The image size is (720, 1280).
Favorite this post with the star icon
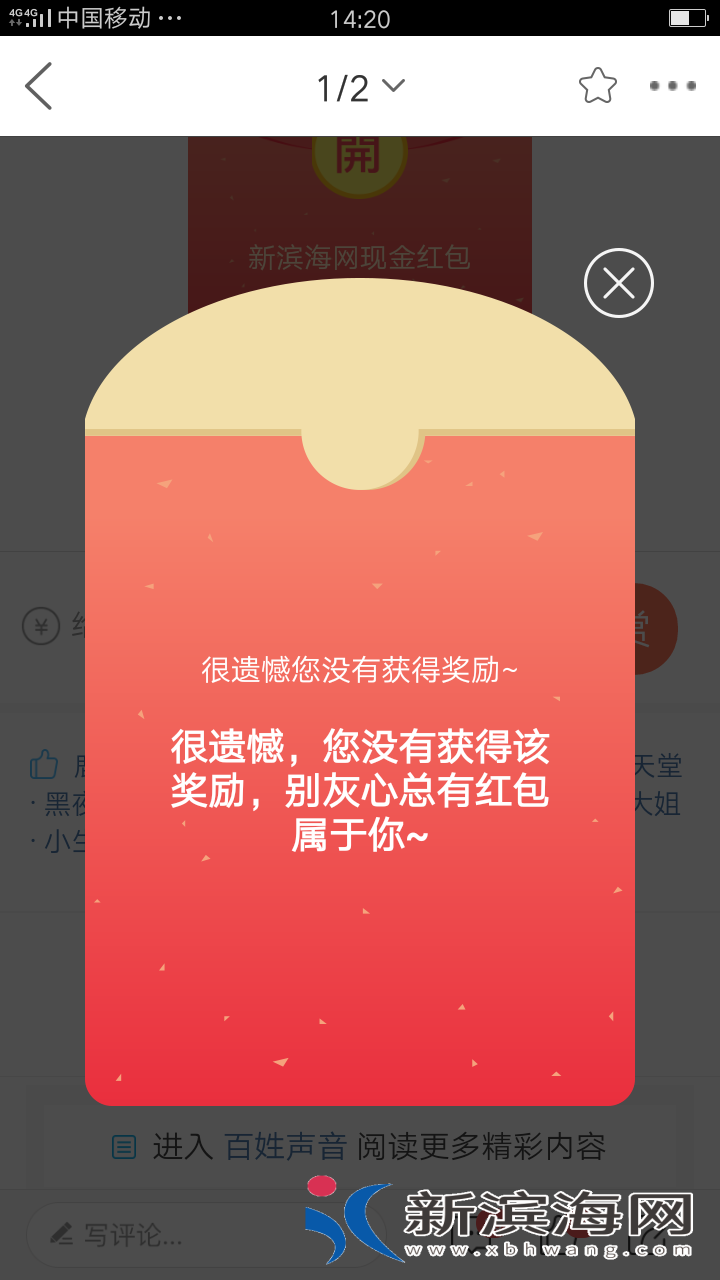pyautogui.click(x=598, y=86)
